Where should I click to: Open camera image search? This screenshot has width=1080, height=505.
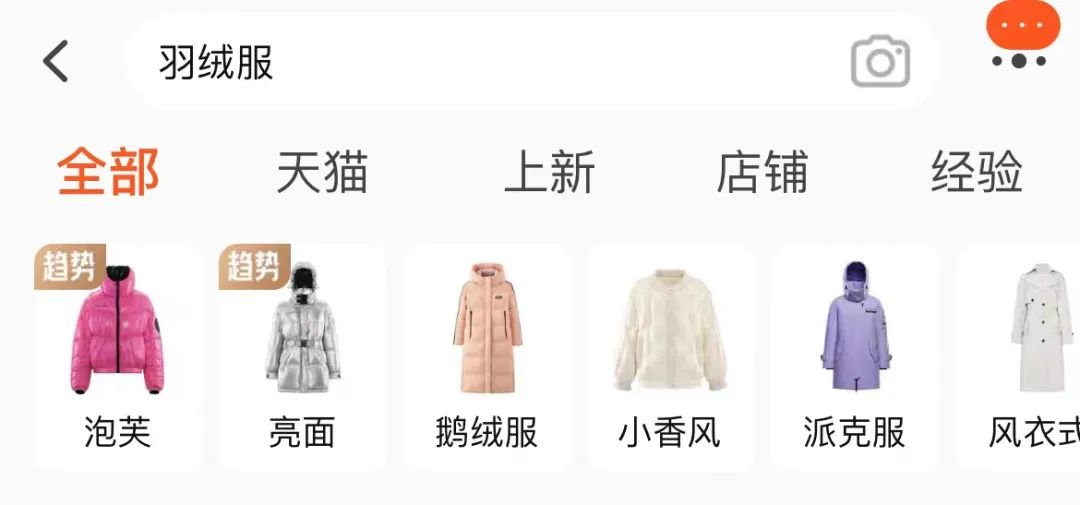880,62
